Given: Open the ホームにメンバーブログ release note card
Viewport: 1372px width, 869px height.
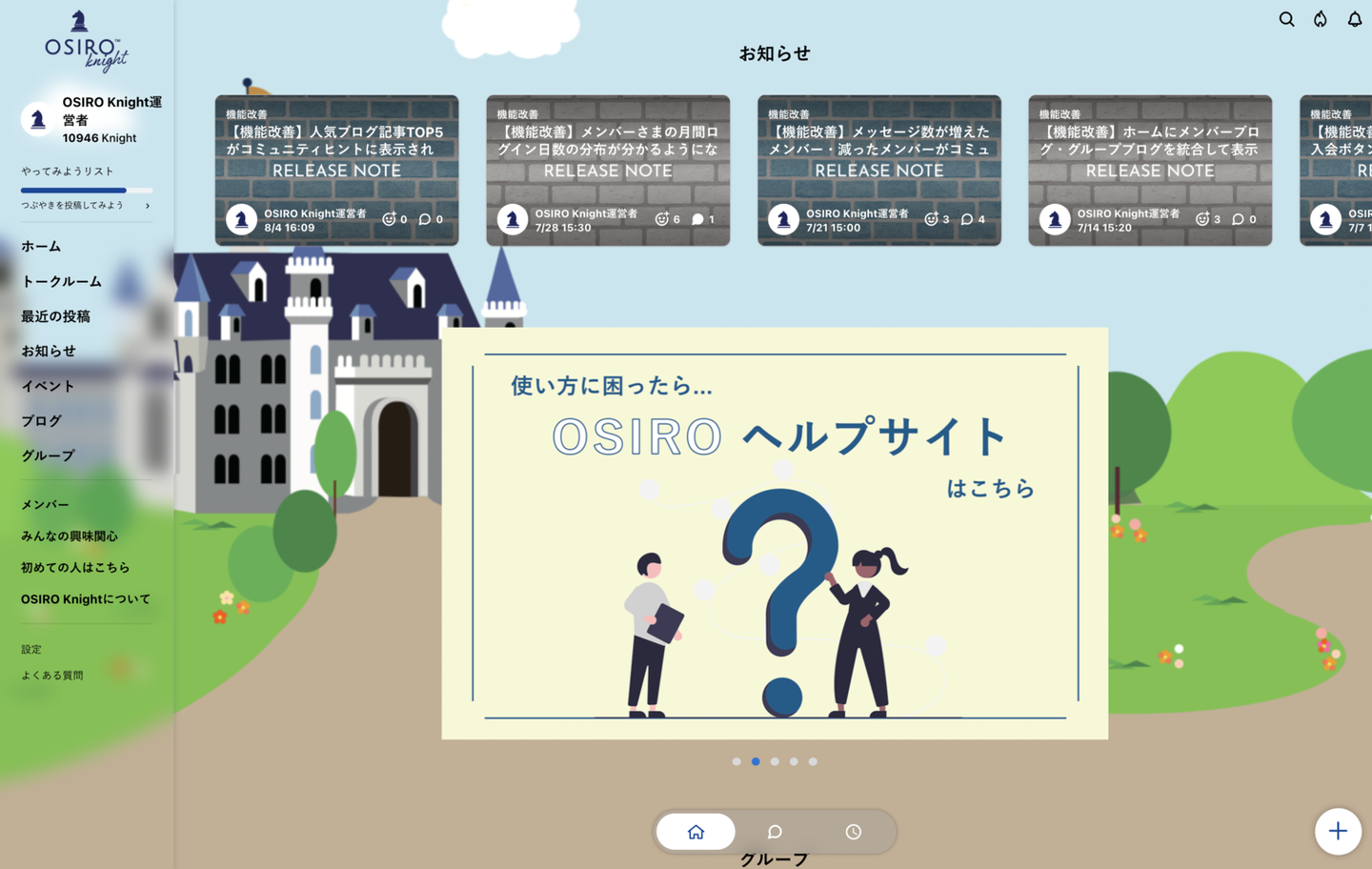Looking at the screenshot, I should (1150, 170).
